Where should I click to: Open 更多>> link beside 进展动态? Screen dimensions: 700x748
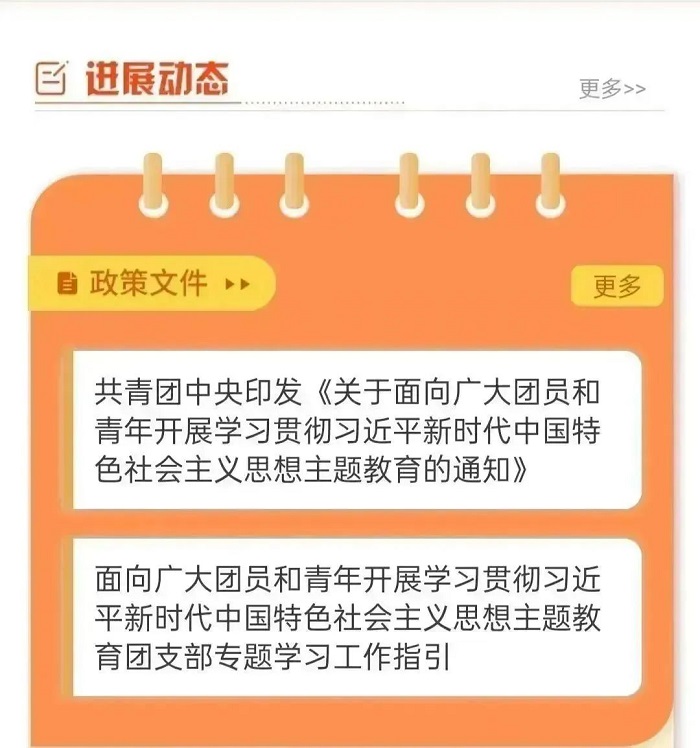point(612,89)
